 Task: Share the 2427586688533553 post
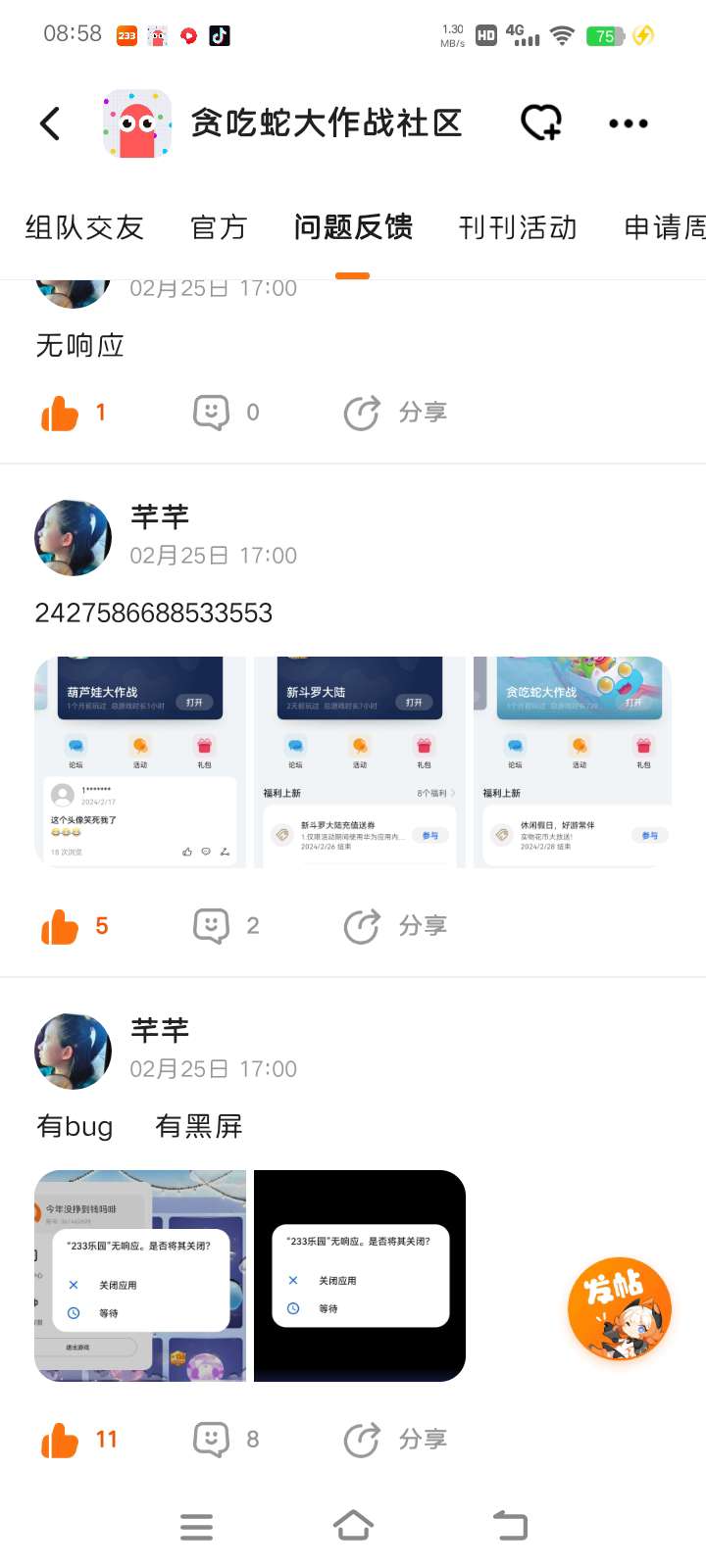coord(395,926)
